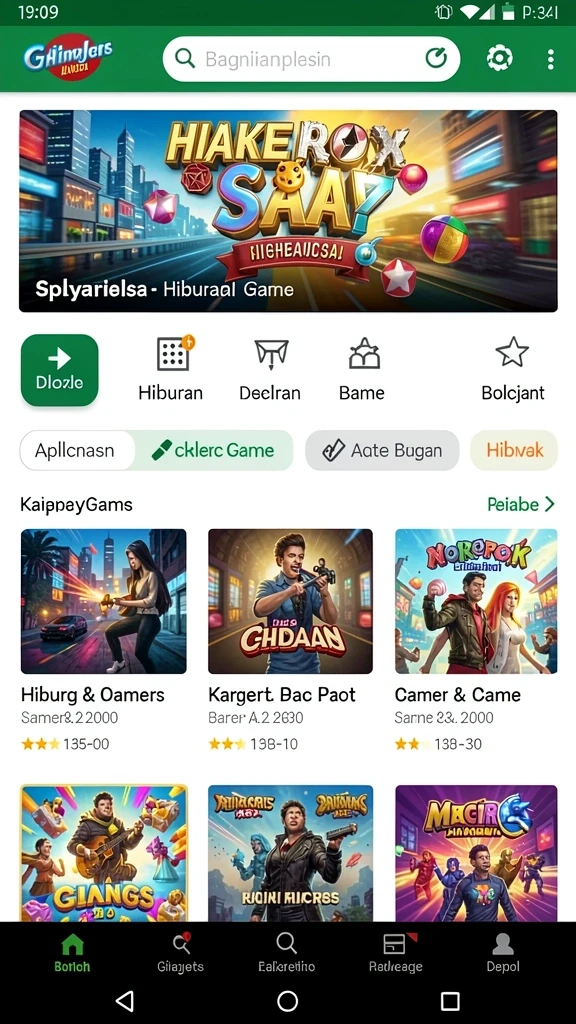Select the Apllcnasn chip

click(x=77, y=450)
